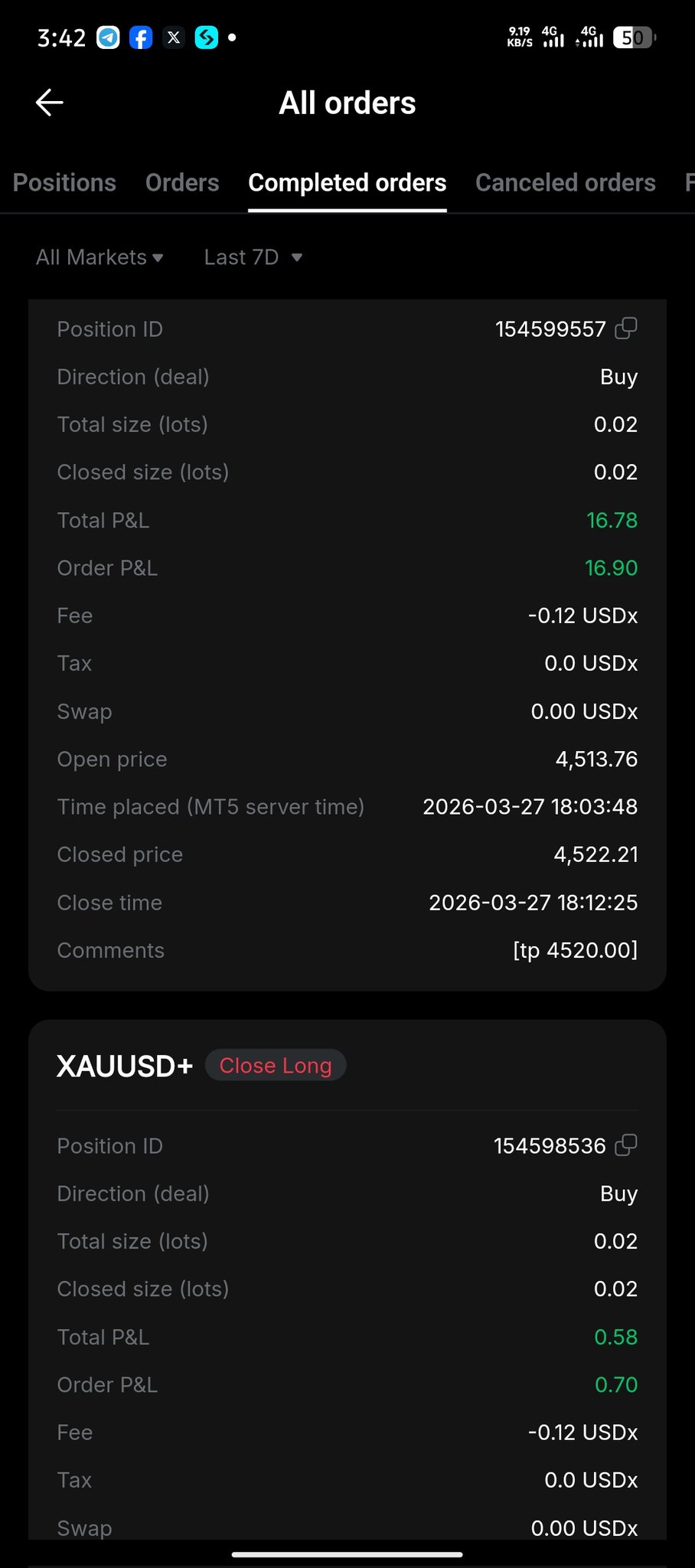Copy Position ID 154598536
This screenshot has height=1568, width=695.
pyautogui.click(x=626, y=1145)
